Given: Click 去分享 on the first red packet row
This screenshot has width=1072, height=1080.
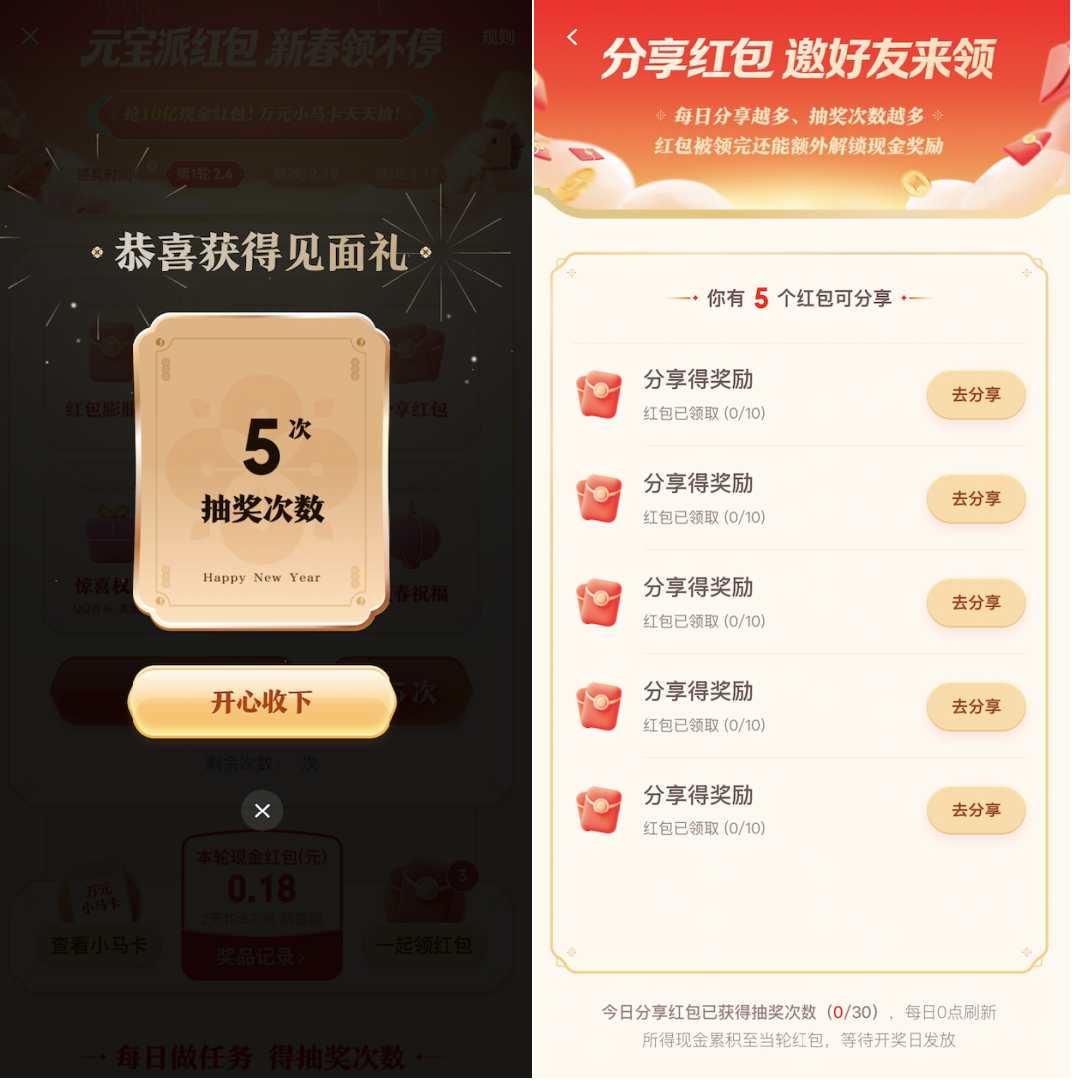Looking at the screenshot, I should pos(975,394).
